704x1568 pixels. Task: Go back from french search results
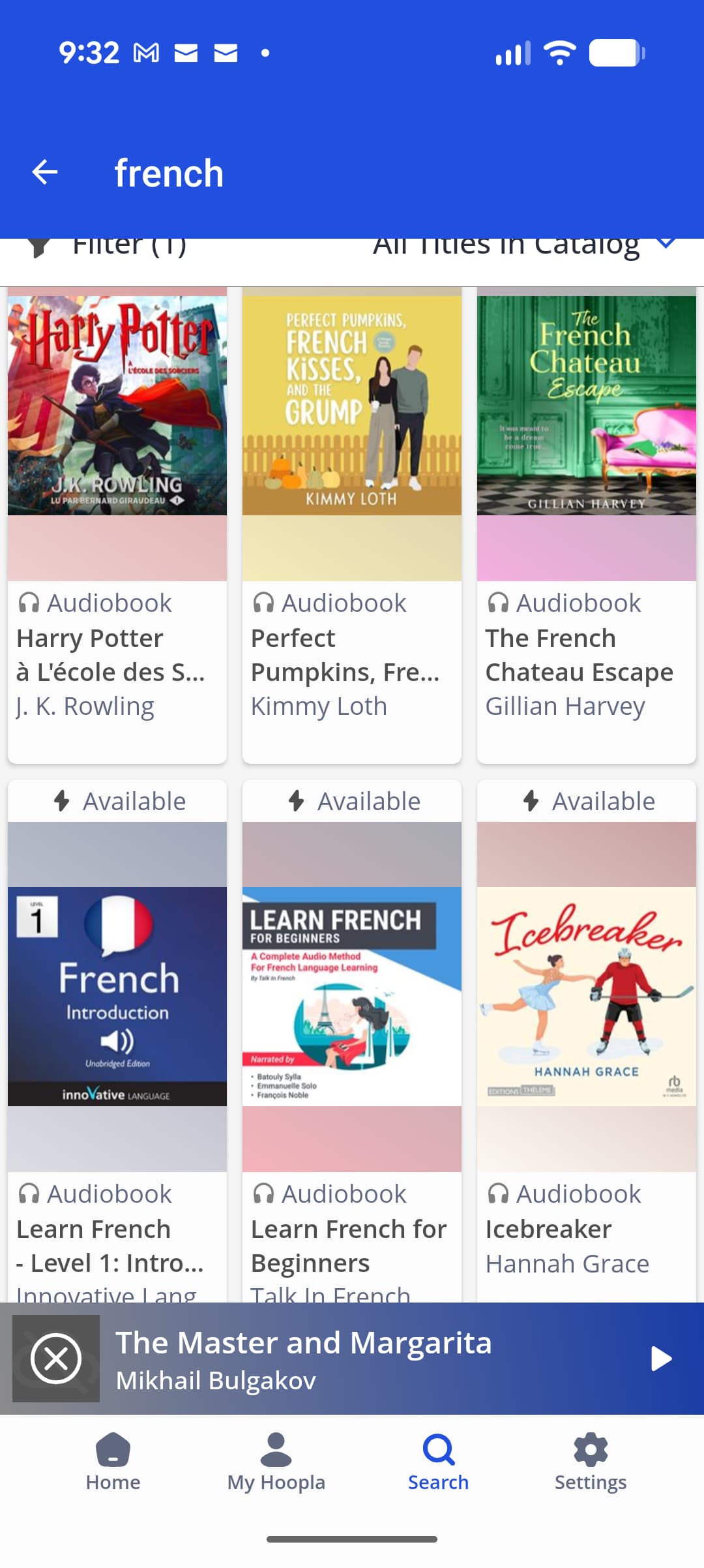point(44,173)
